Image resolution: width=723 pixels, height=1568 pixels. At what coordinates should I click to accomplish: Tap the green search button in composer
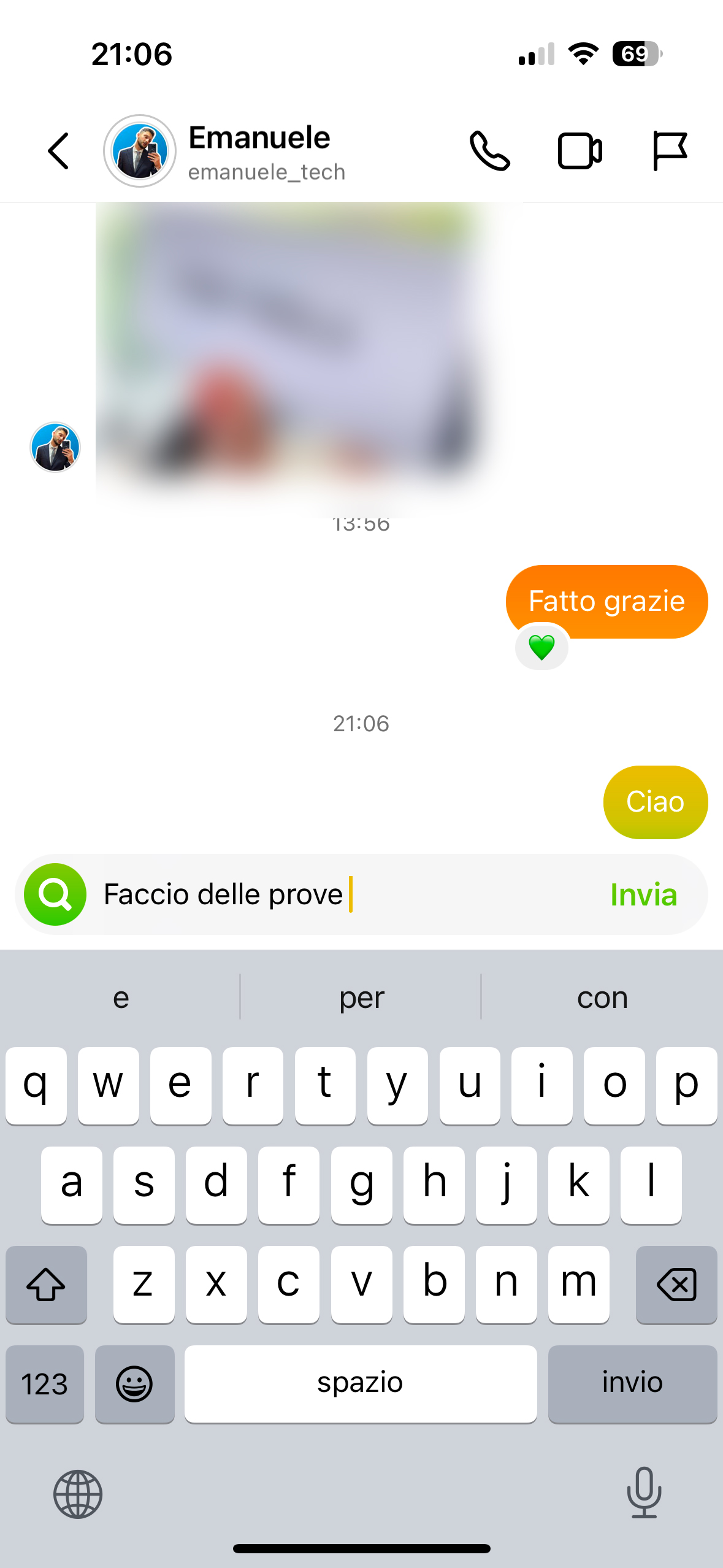[x=55, y=894]
